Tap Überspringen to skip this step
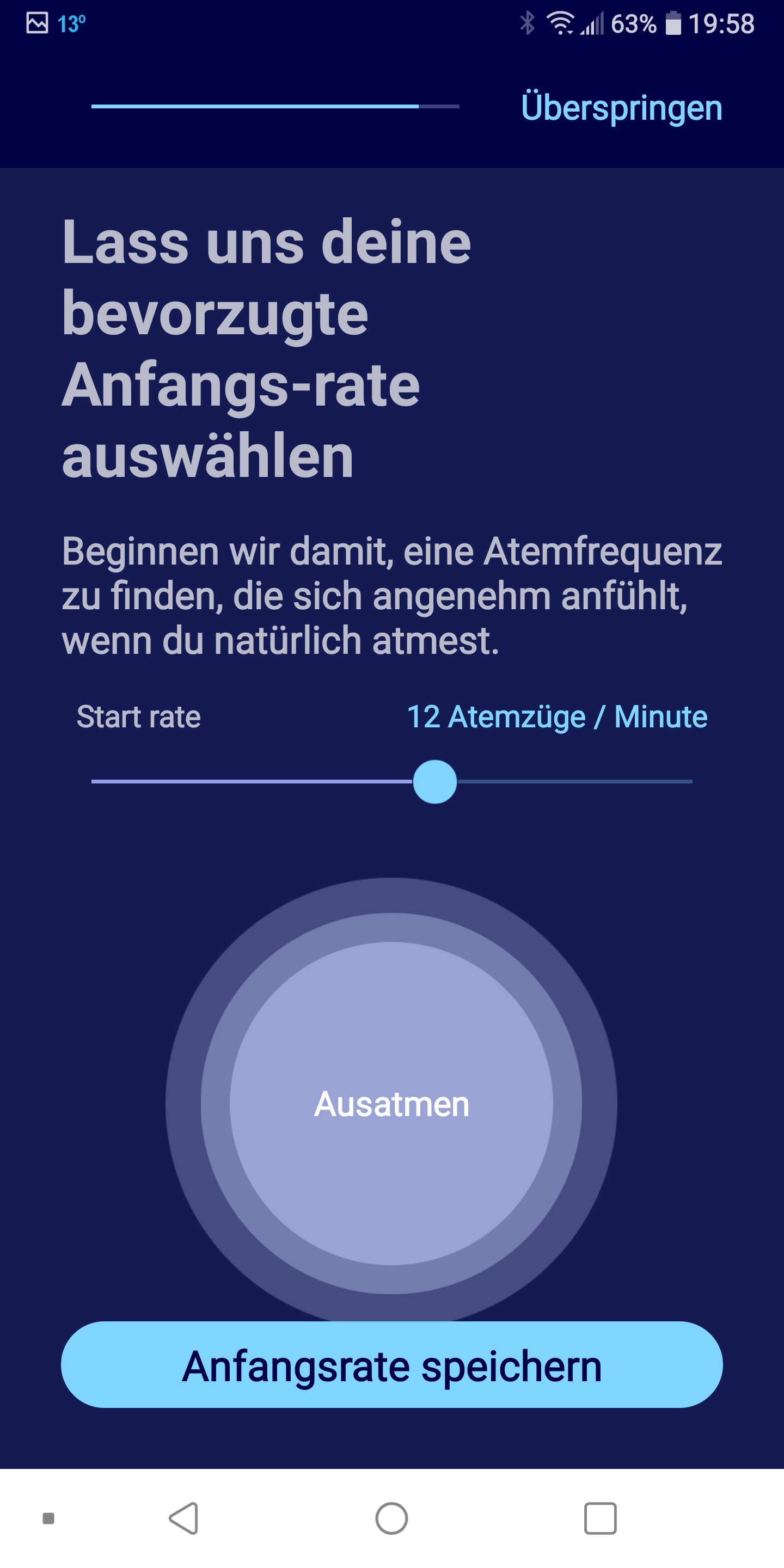 621,108
